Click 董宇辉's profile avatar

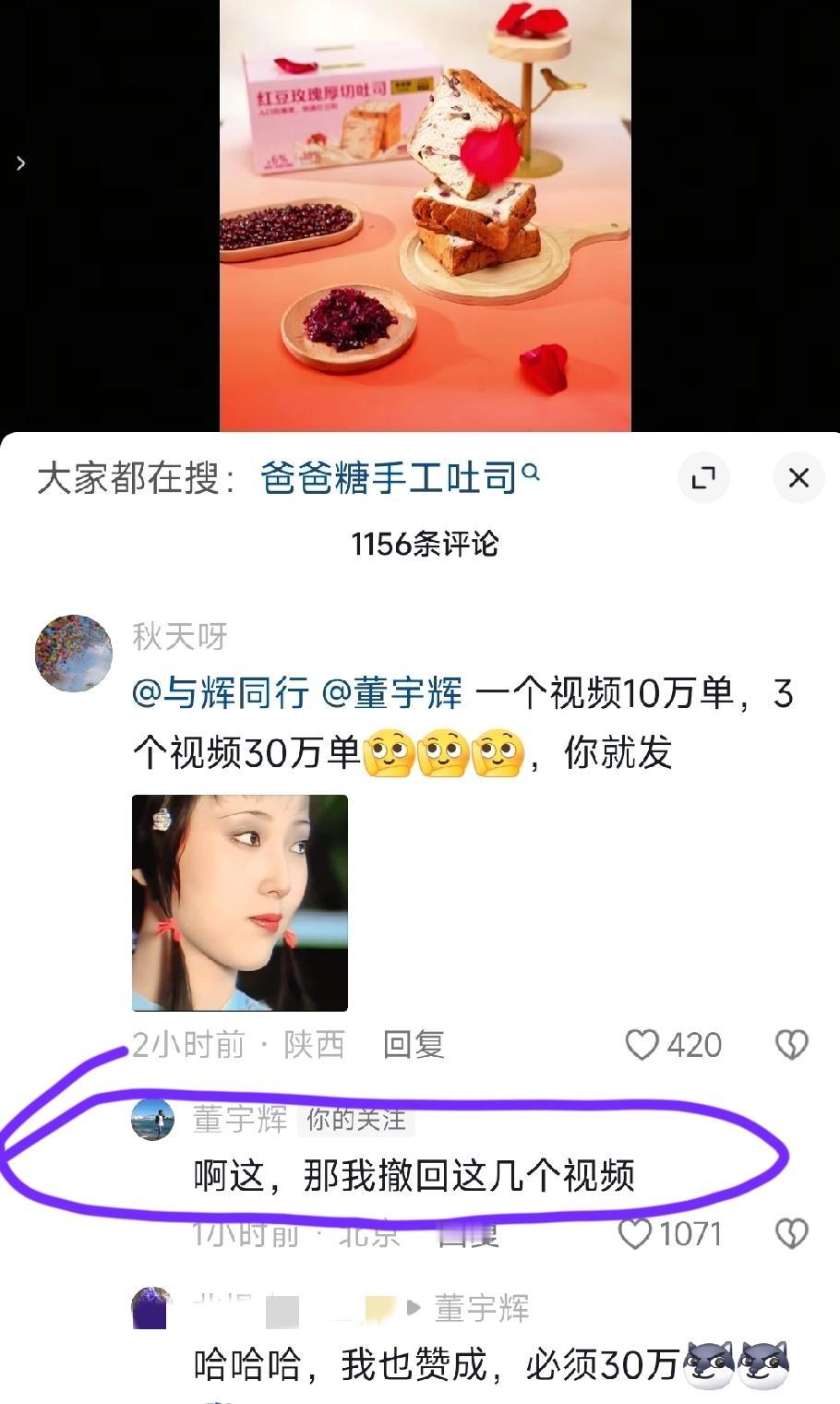[x=154, y=1121]
